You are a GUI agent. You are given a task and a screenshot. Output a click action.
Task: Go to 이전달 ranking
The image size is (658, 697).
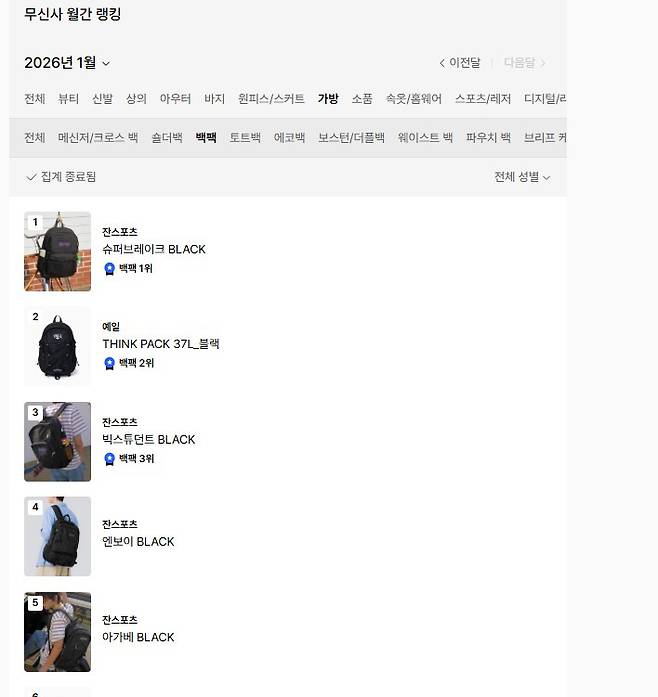460,63
